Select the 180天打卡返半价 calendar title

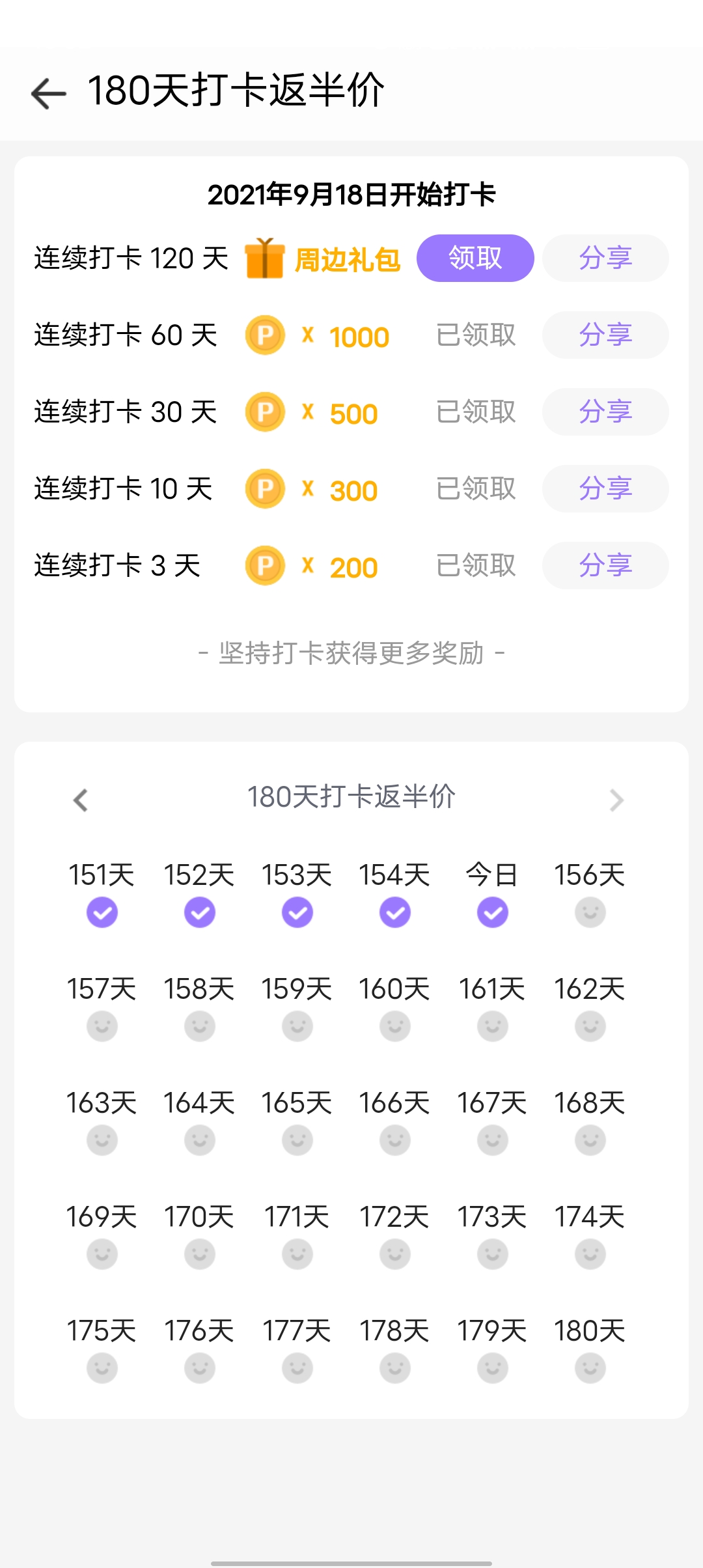coord(351,796)
